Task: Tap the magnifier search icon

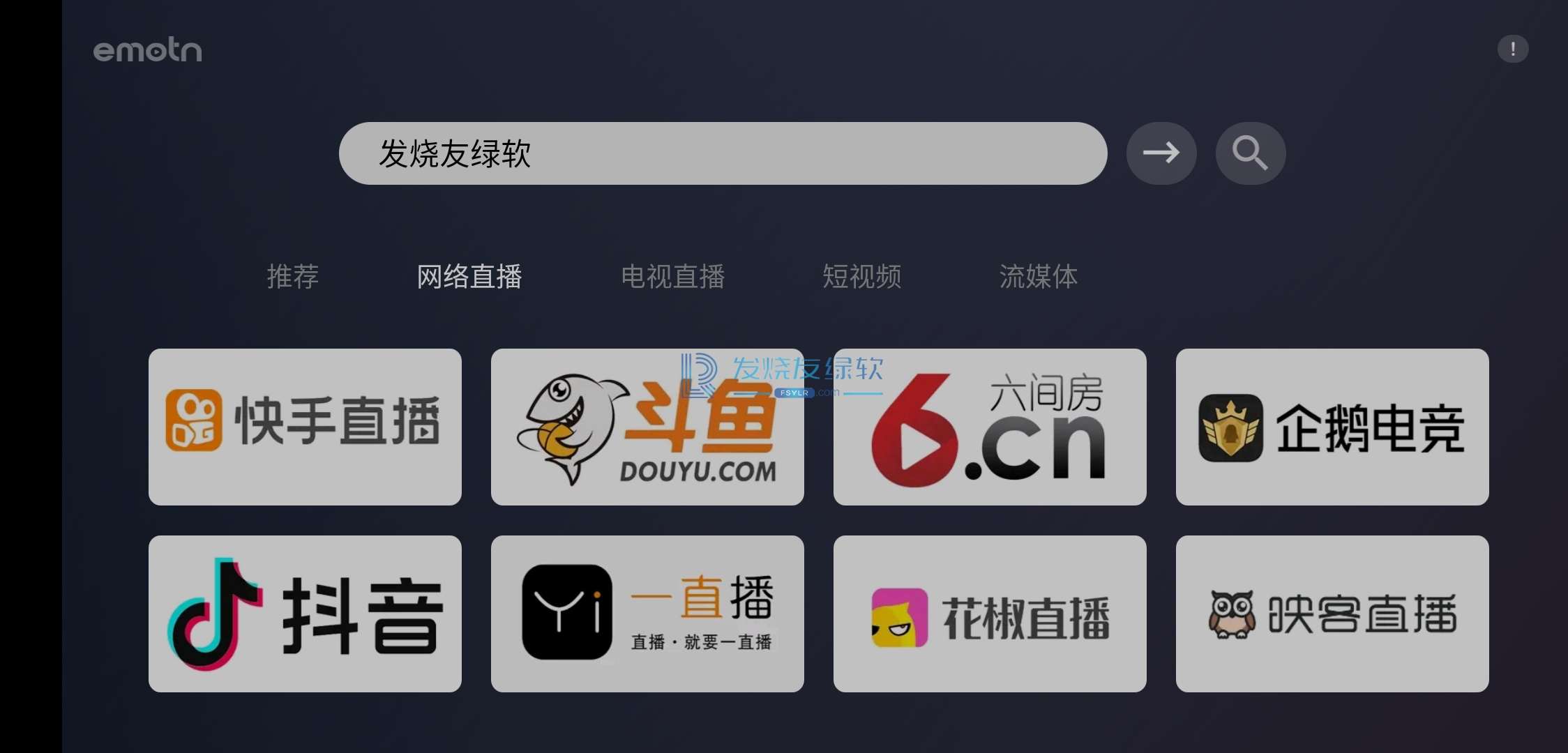Action: pyautogui.click(x=1250, y=153)
